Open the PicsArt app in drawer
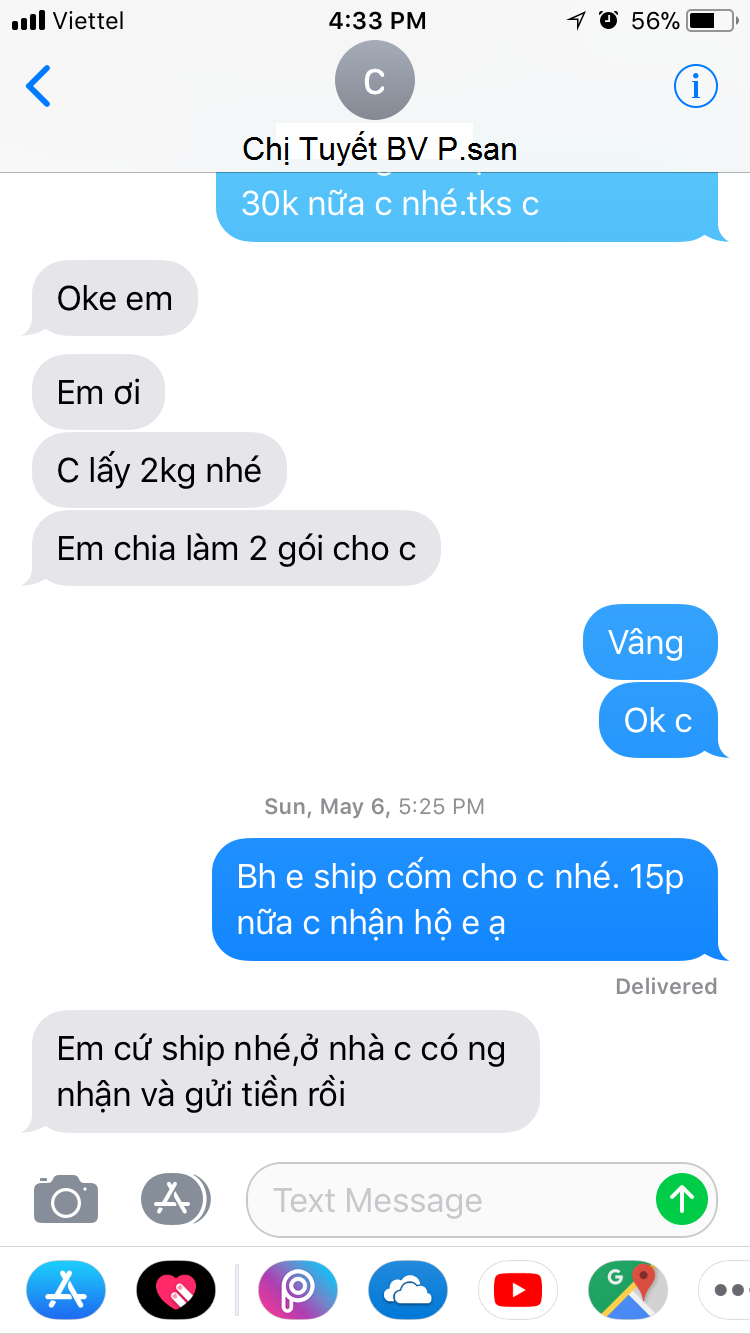This screenshot has height=1334, width=750. tap(298, 1290)
